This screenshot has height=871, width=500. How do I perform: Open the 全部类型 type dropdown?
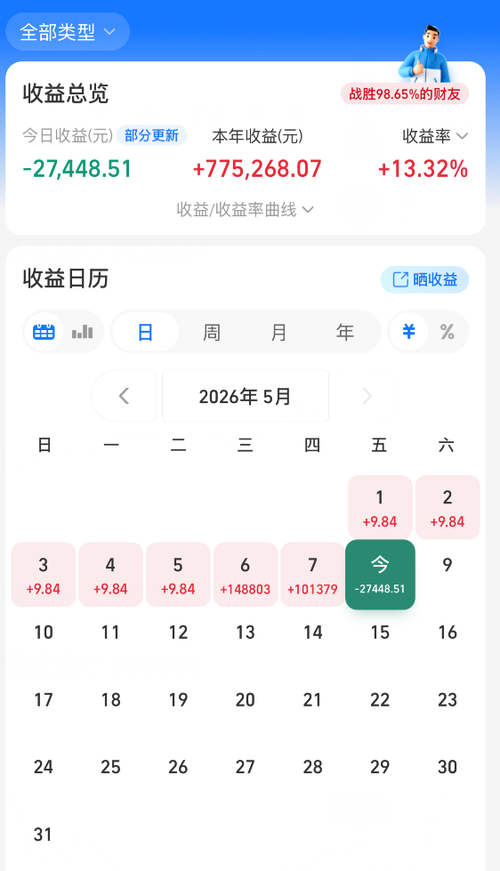coord(68,32)
